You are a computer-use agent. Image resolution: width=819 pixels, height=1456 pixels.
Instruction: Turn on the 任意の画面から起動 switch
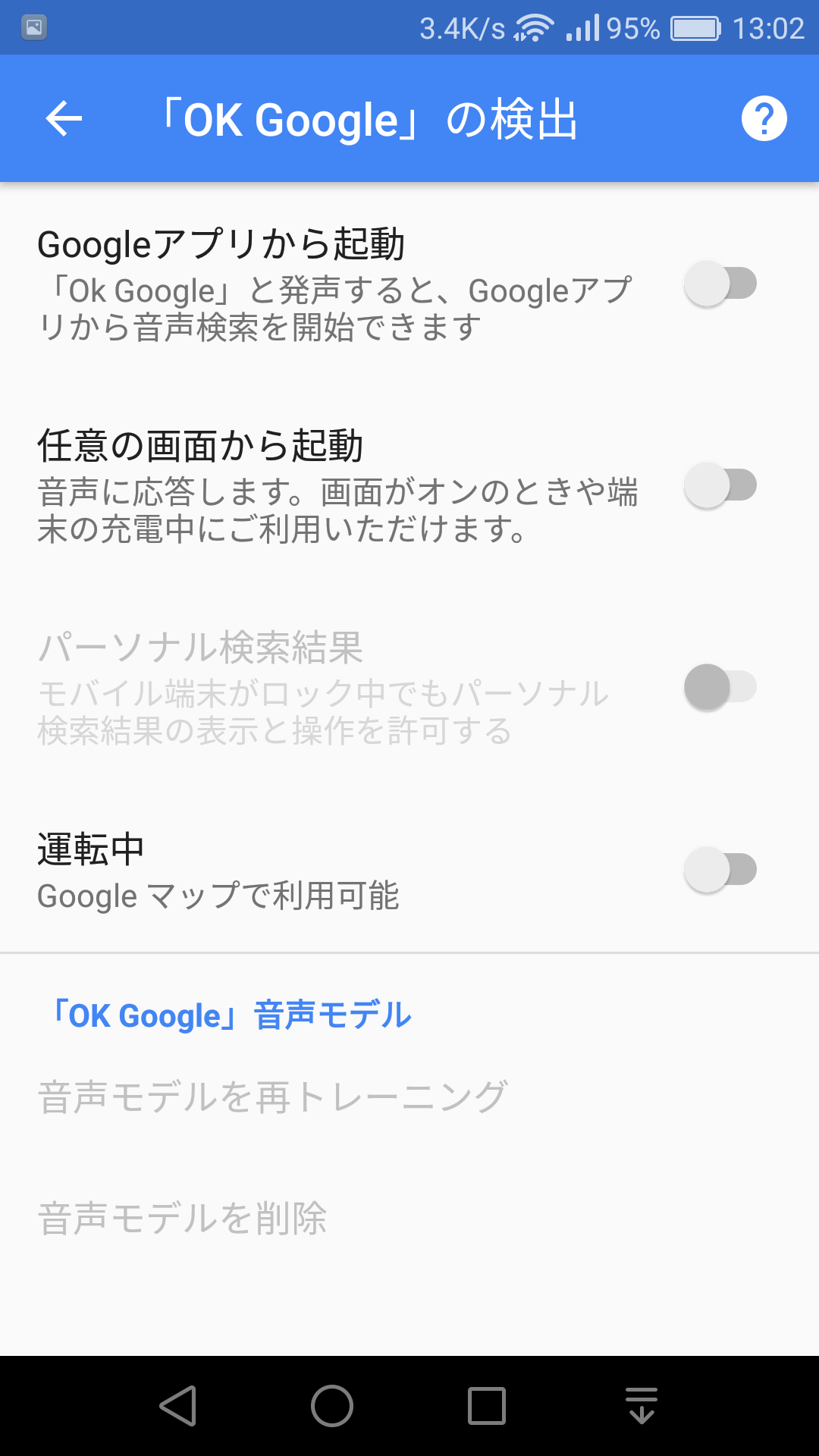(x=720, y=485)
